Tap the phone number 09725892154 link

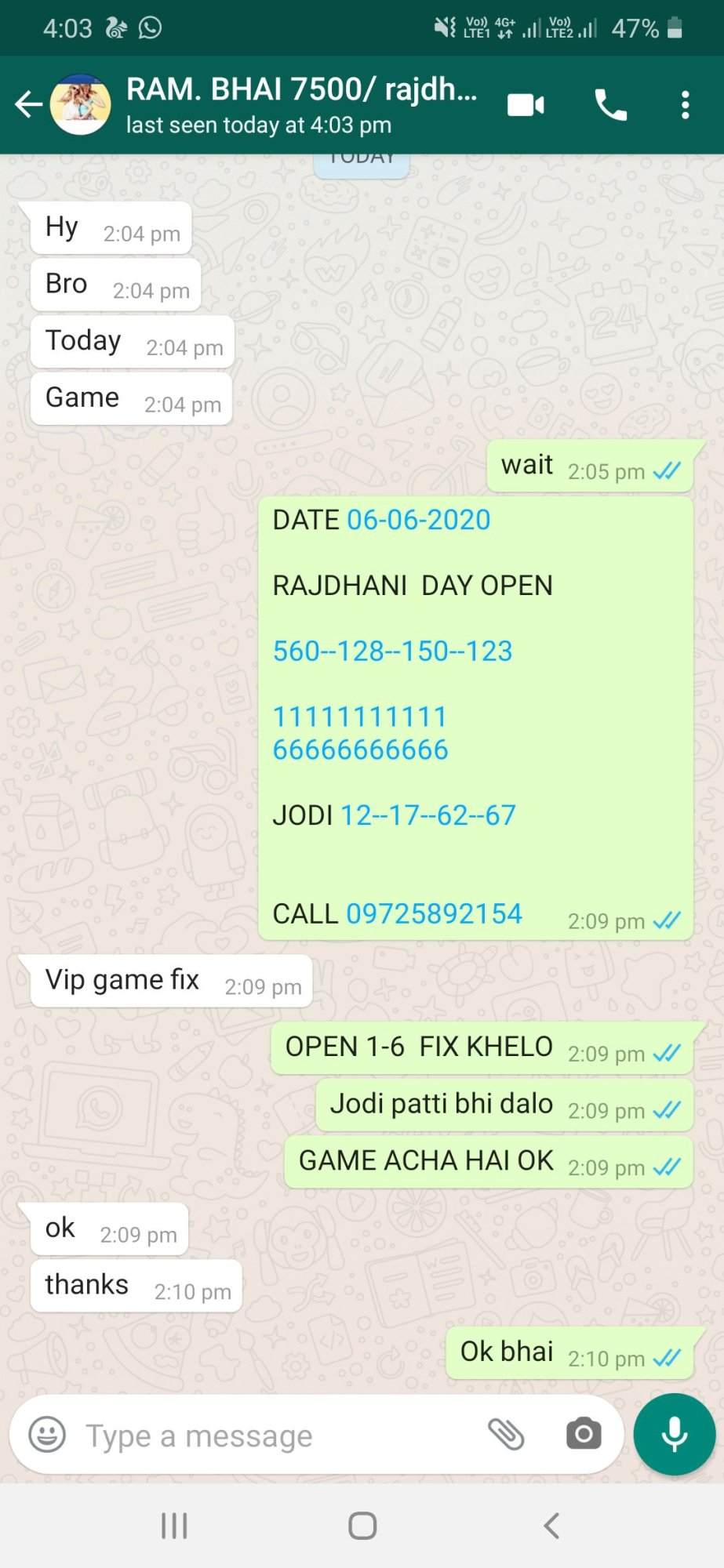434,913
